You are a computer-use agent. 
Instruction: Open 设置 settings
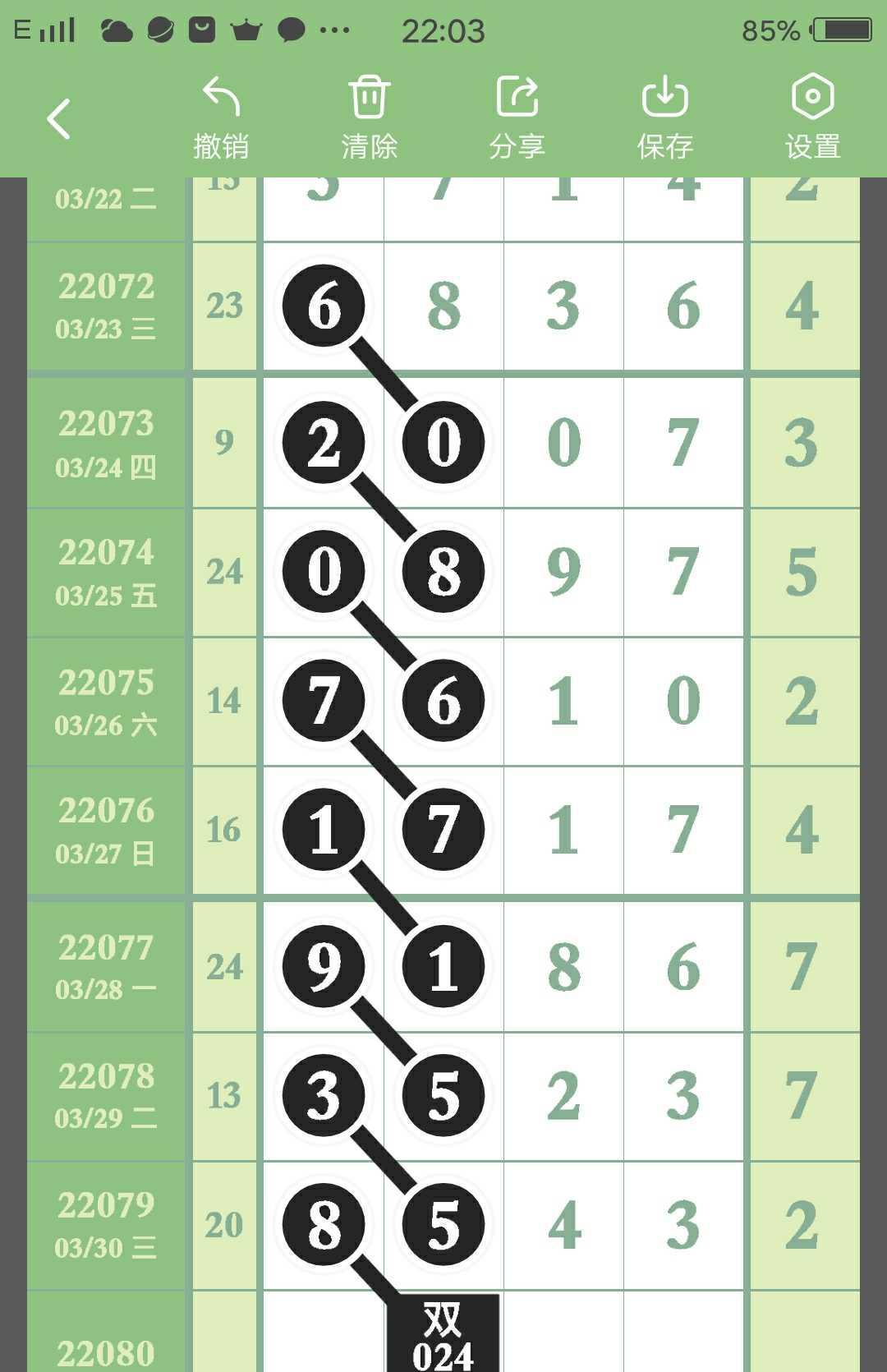[812, 117]
